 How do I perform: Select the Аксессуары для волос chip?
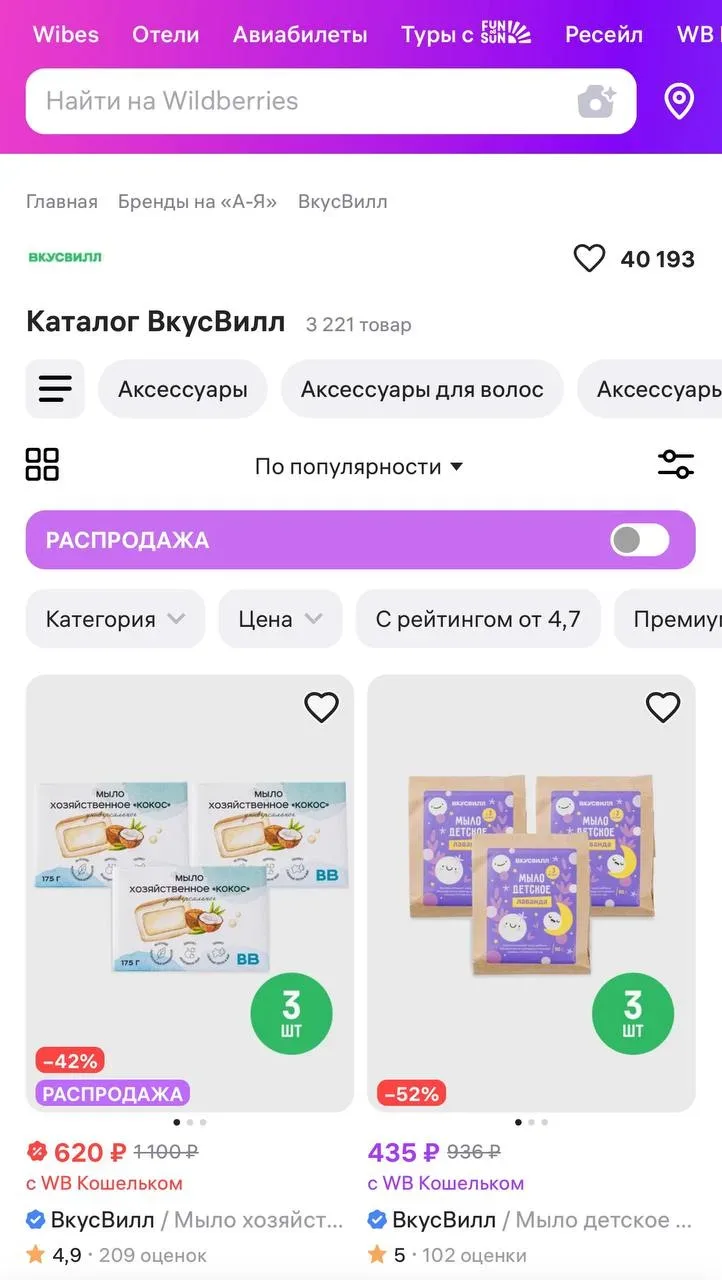pos(422,389)
